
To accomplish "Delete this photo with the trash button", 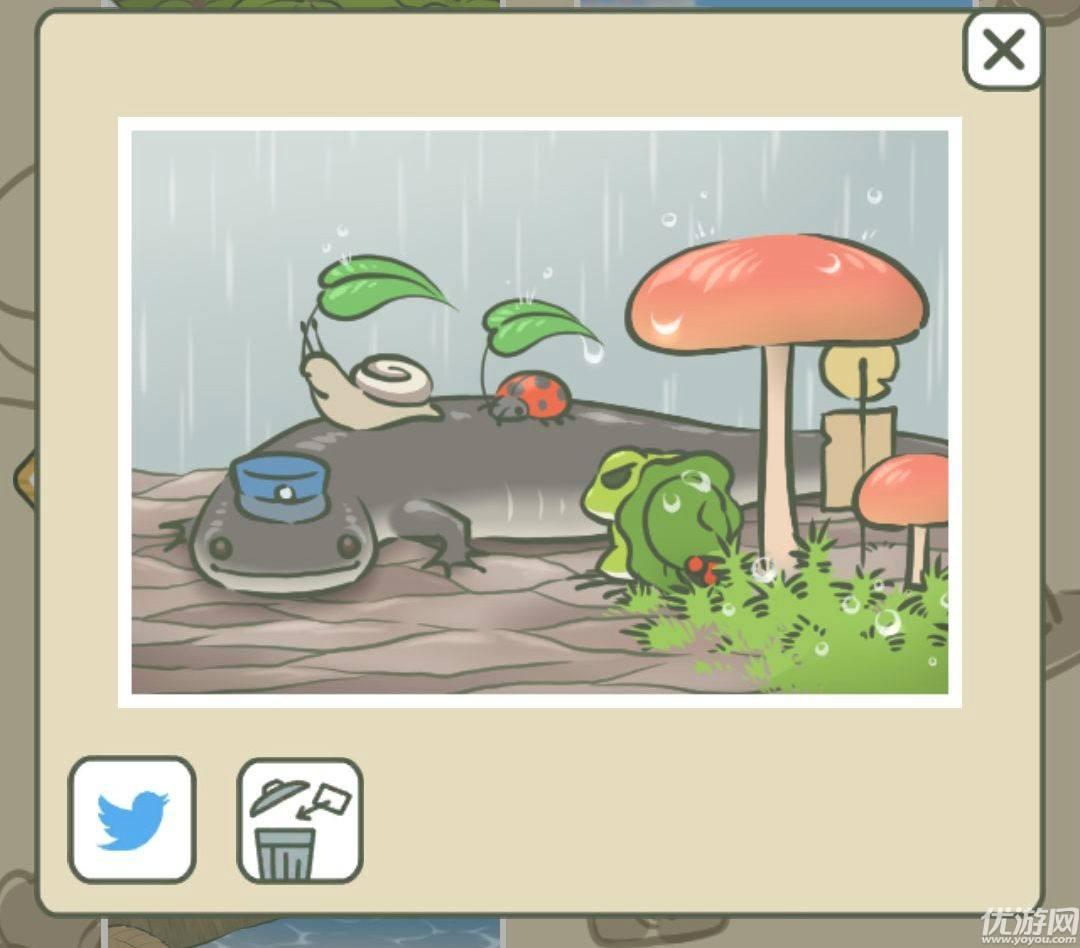I will tap(299, 819).
